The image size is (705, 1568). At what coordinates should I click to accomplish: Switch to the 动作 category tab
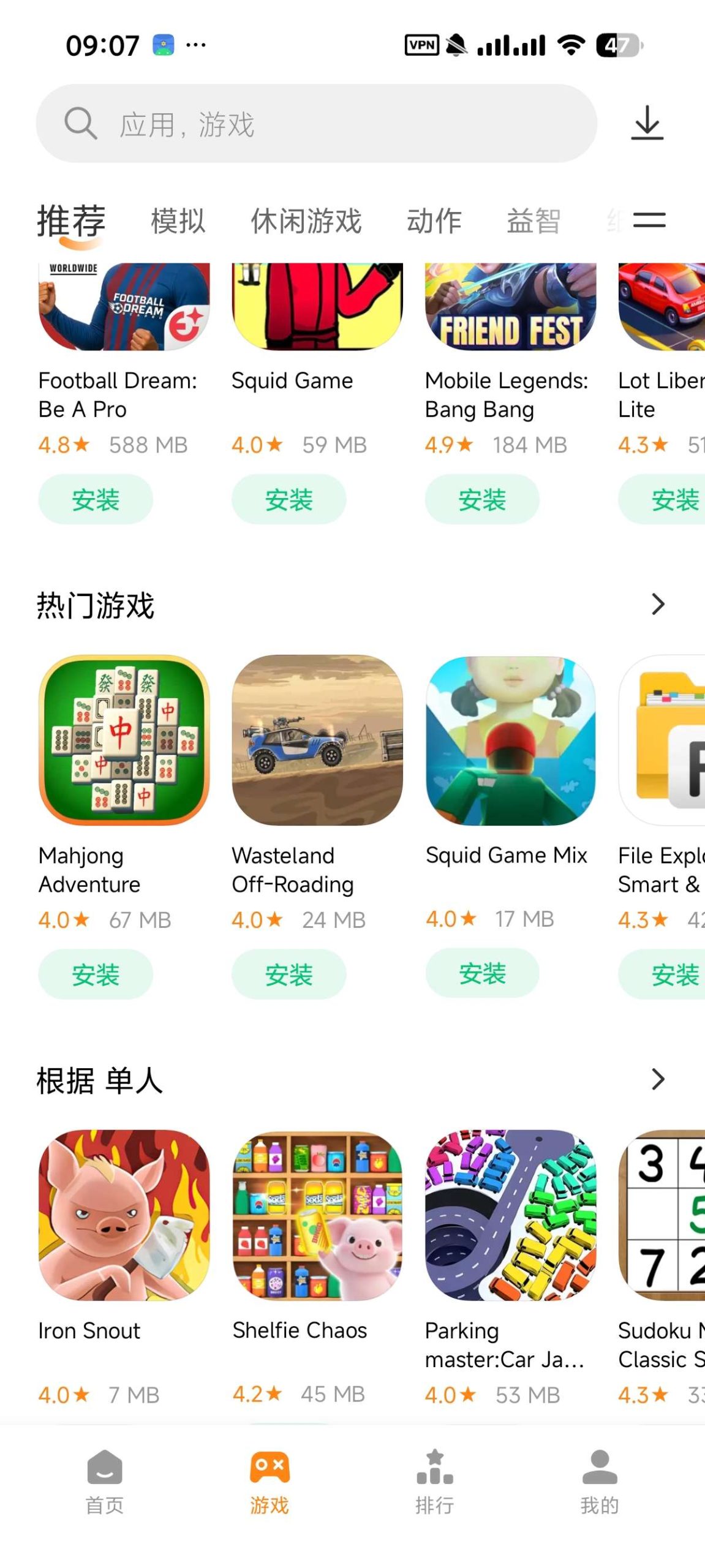coord(435,221)
